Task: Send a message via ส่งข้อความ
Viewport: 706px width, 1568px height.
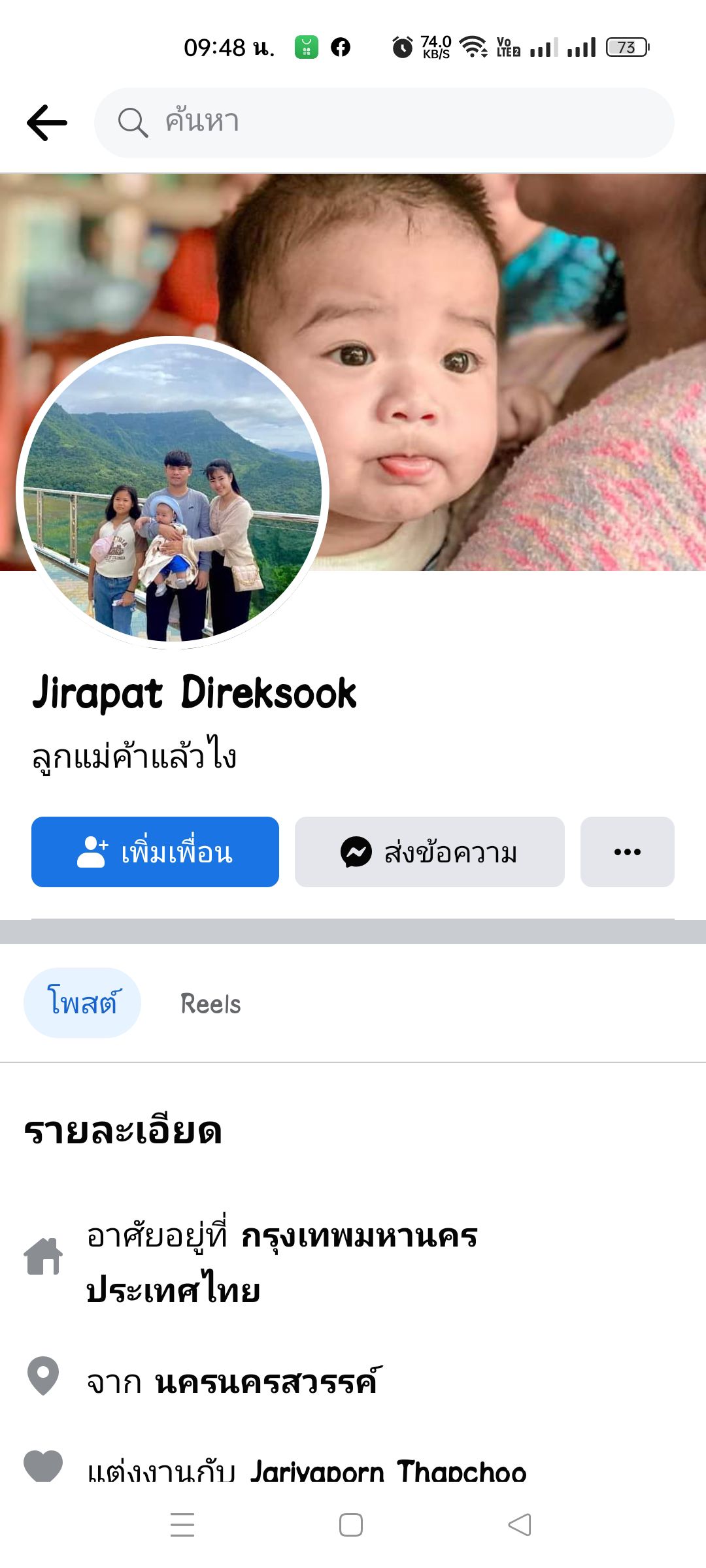Action: tap(429, 852)
